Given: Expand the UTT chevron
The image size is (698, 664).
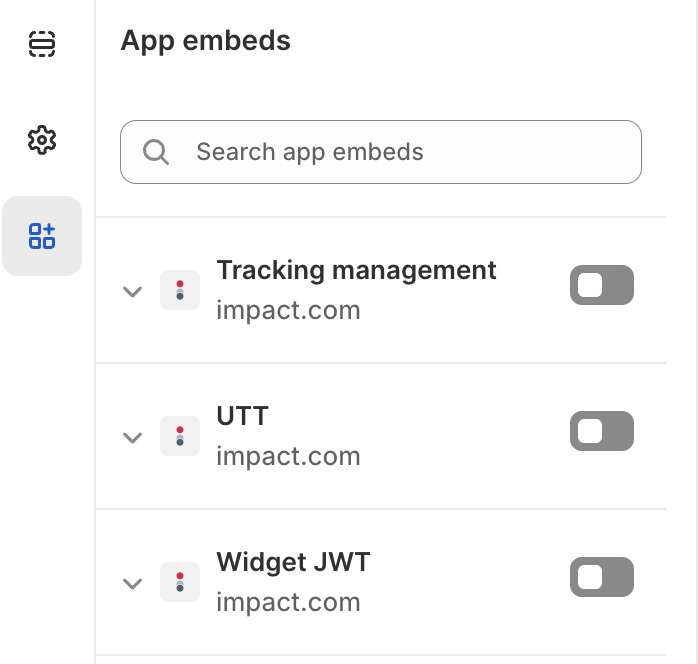Looking at the screenshot, I should [x=132, y=437].
